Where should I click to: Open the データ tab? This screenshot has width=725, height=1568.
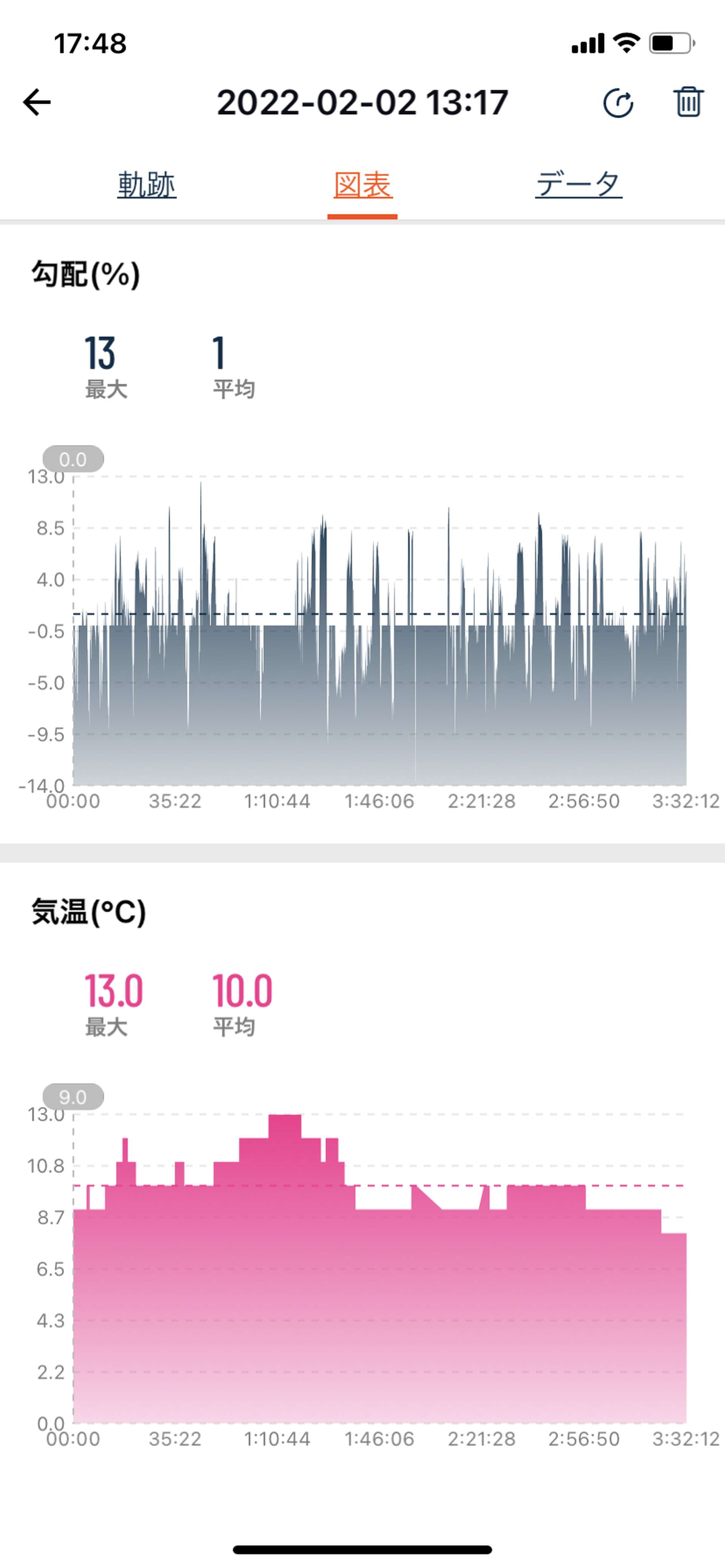pos(579,184)
